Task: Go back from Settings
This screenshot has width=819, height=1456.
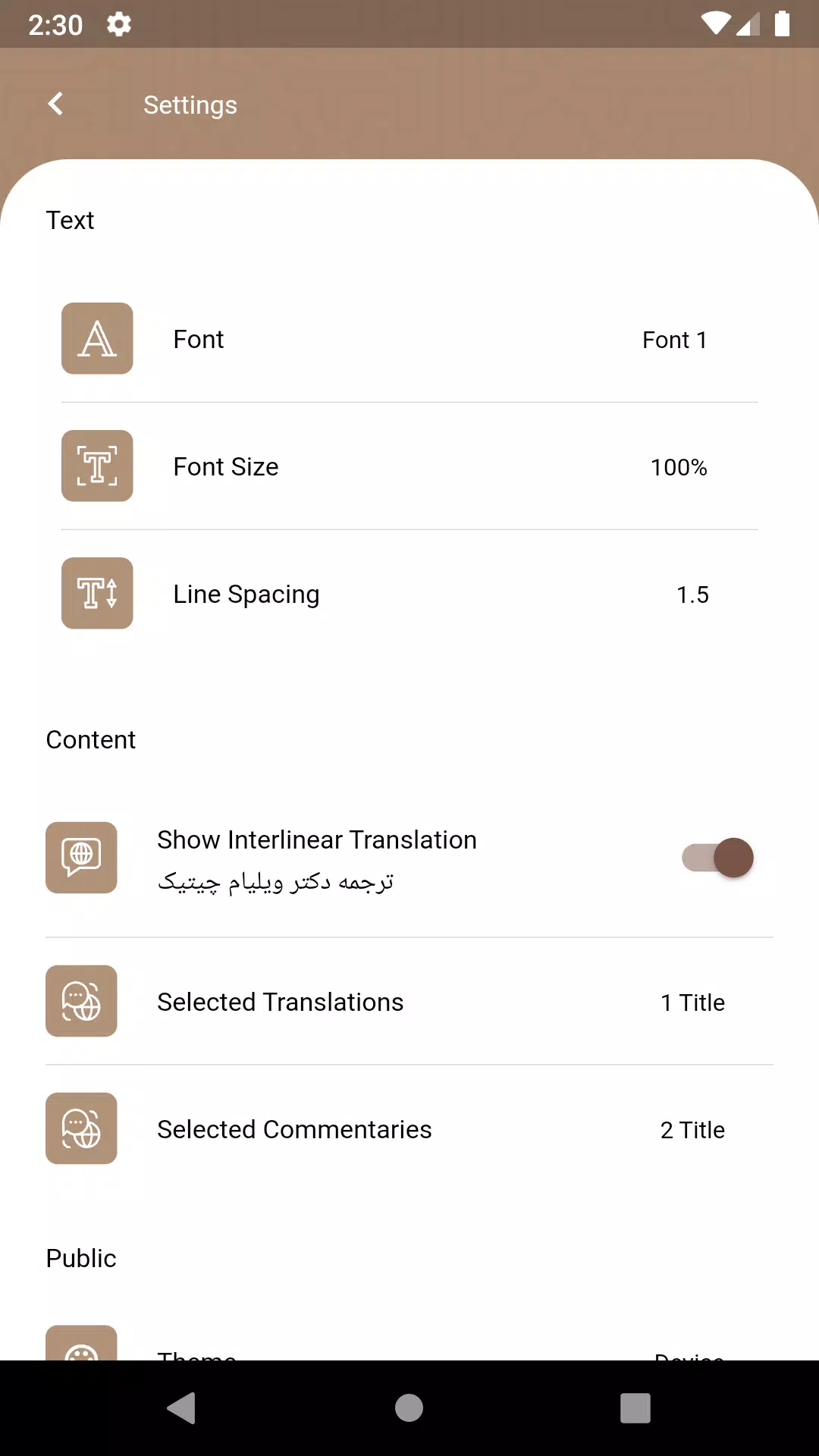Action: click(55, 104)
